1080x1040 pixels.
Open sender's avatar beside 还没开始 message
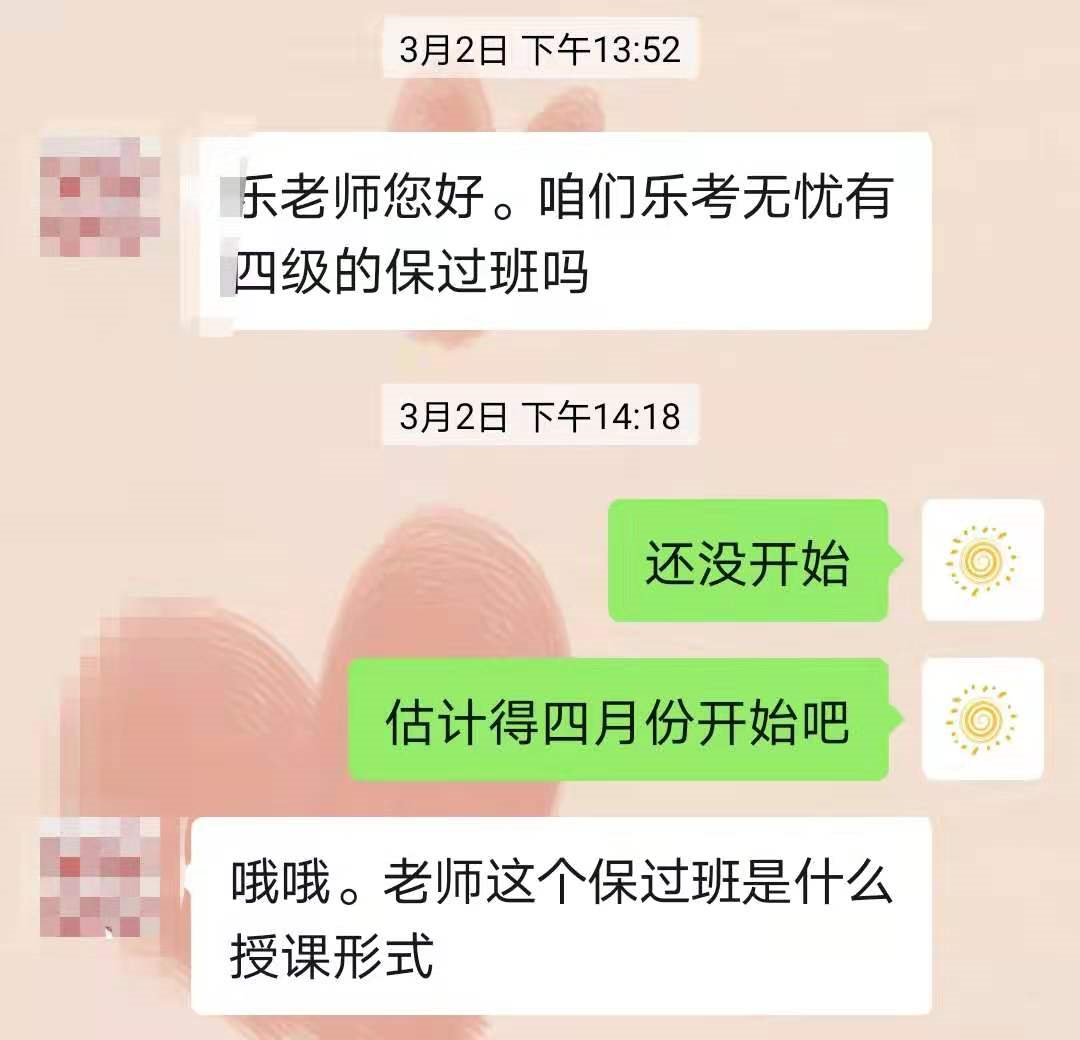[x=981, y=560]
